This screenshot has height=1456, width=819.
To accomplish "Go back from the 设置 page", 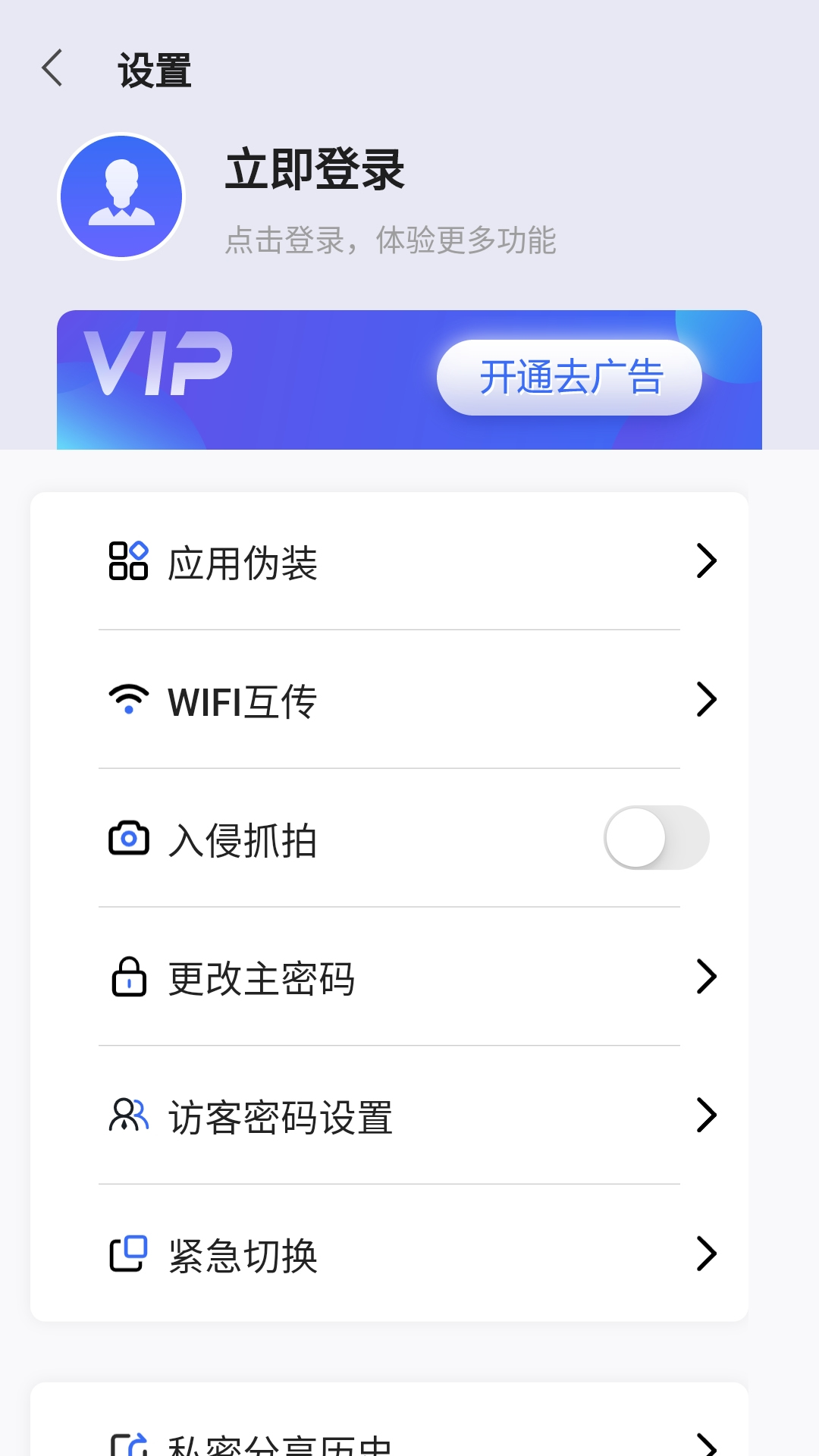I will 52,69.
